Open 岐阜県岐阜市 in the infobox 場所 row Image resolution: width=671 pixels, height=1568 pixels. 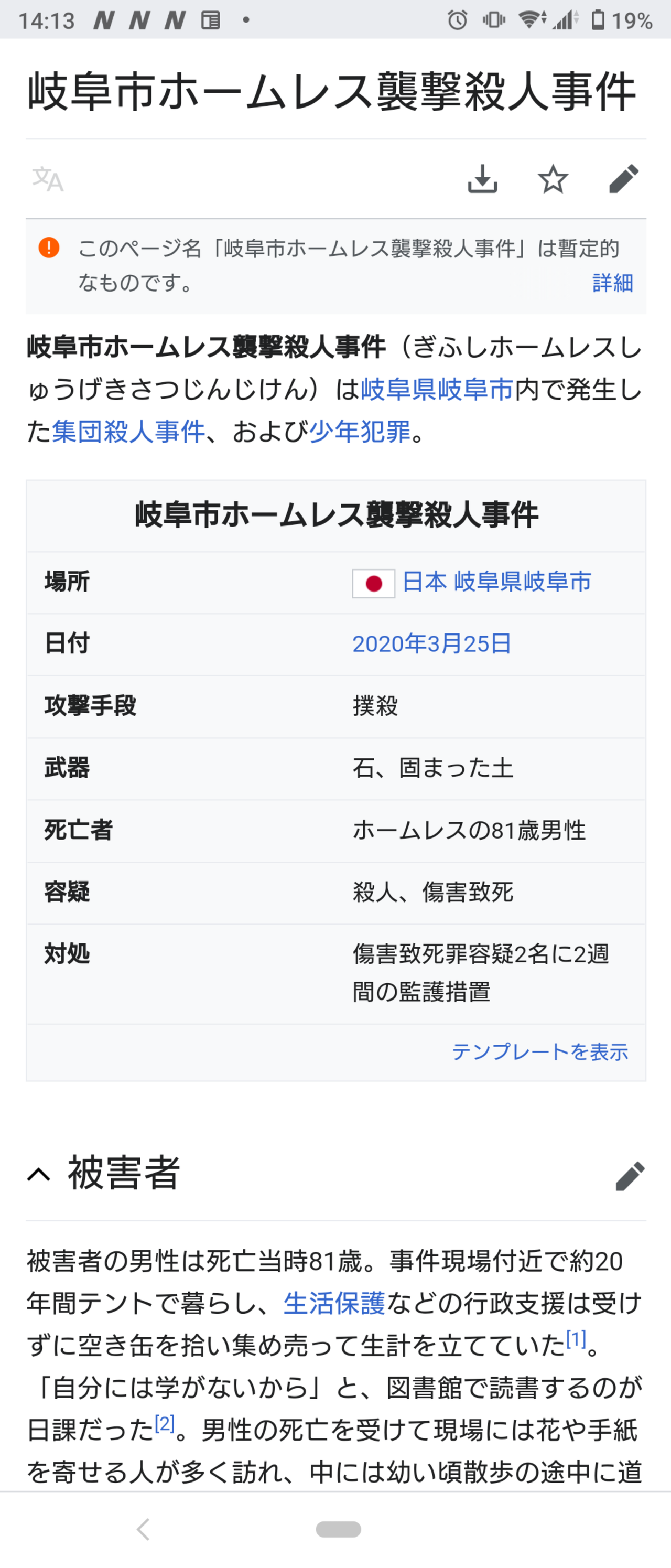523,582
